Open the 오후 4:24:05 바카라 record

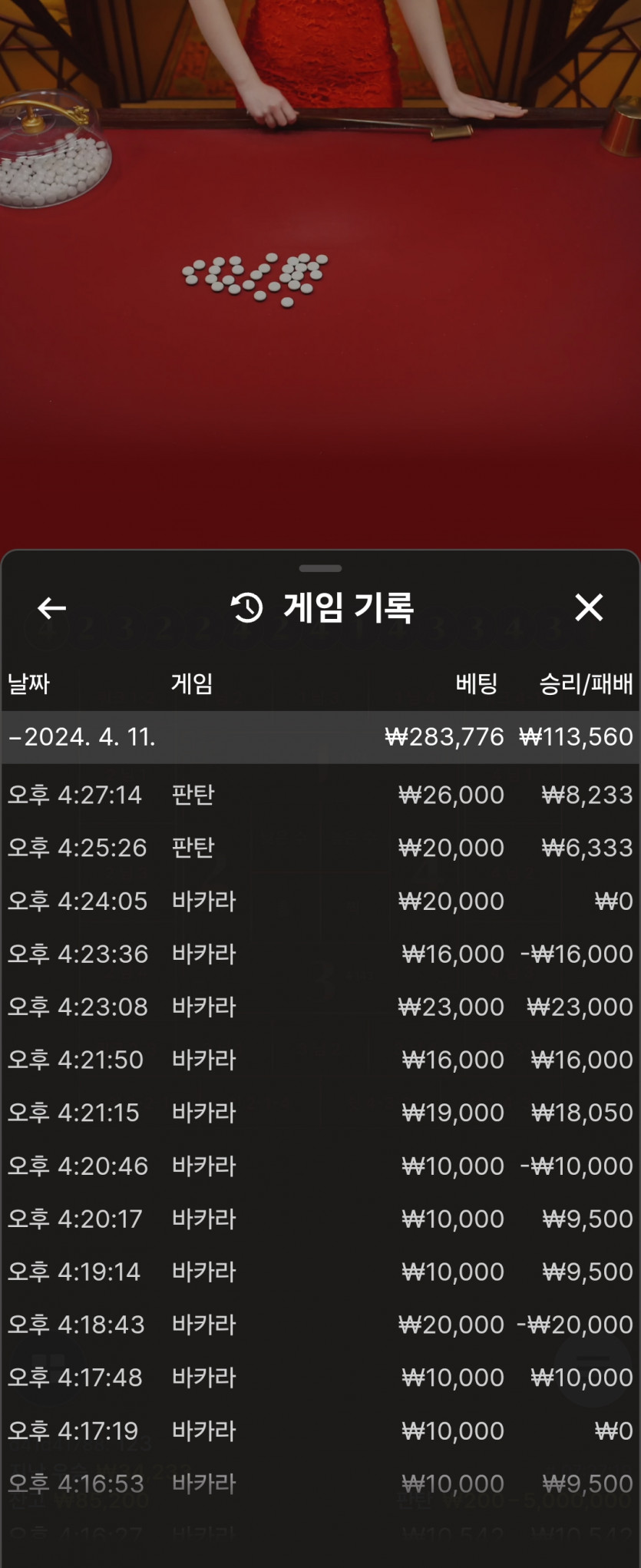(x=320, y=901)
